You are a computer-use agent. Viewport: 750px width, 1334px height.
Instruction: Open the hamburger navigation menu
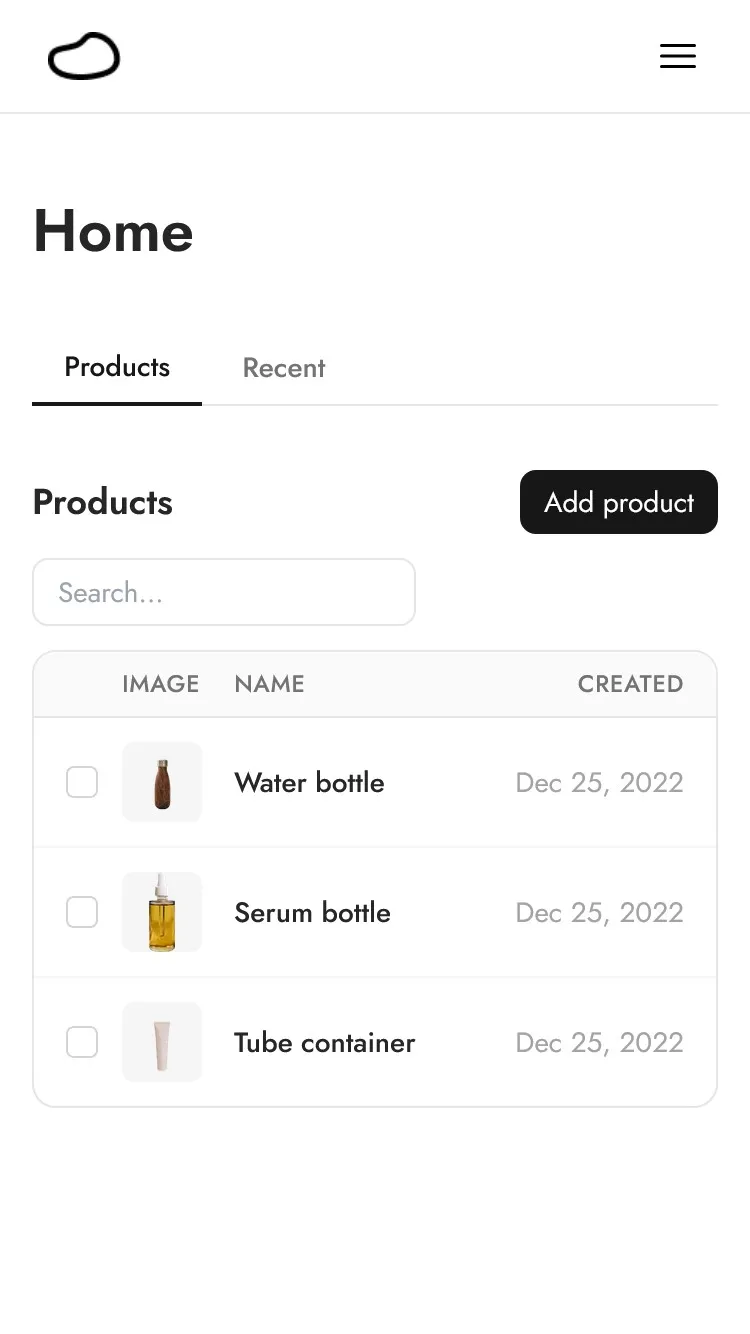click(x=678, y=56)
